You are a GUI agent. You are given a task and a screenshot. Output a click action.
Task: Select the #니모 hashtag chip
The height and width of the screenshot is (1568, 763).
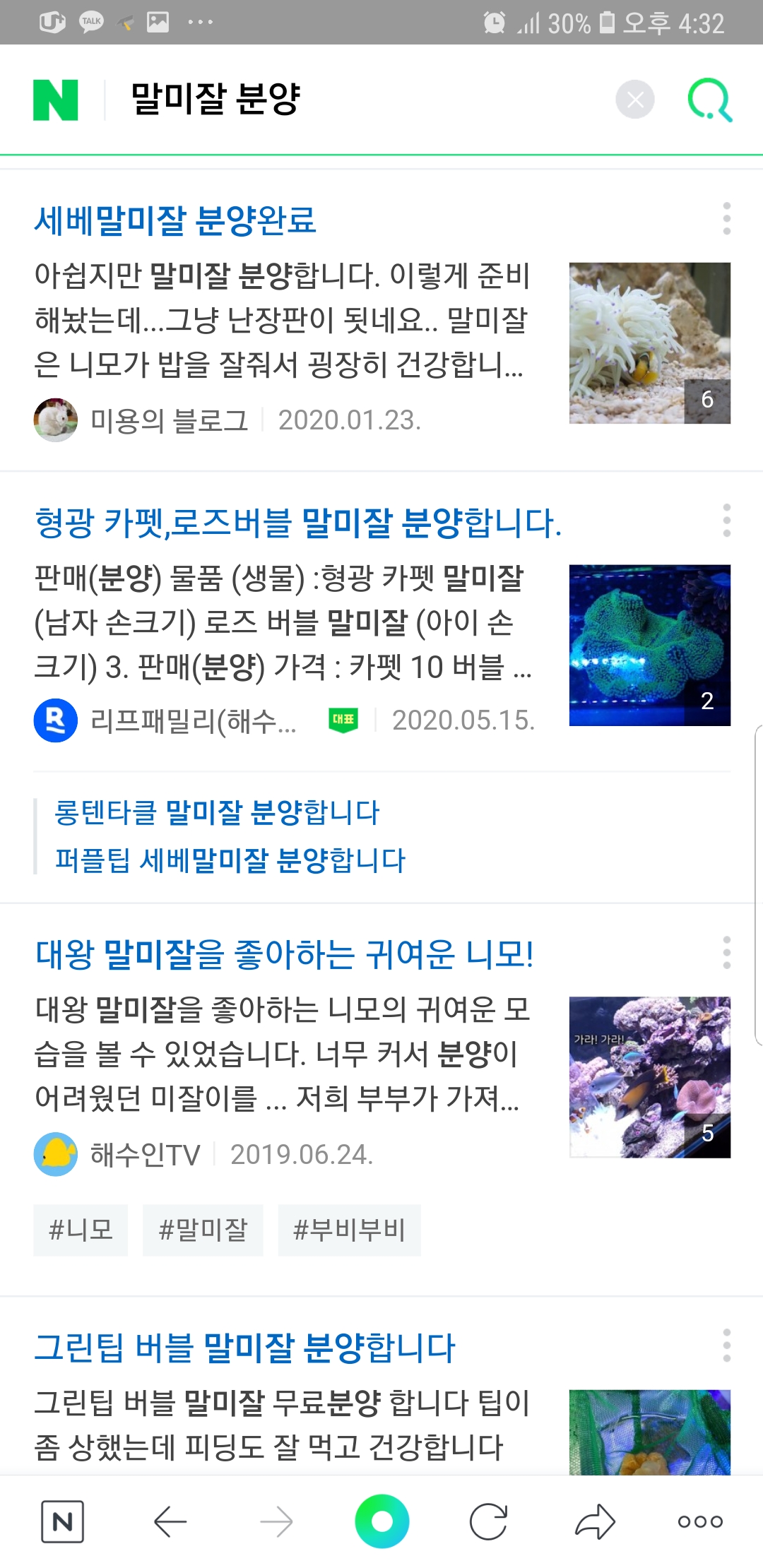point(81,1230)
